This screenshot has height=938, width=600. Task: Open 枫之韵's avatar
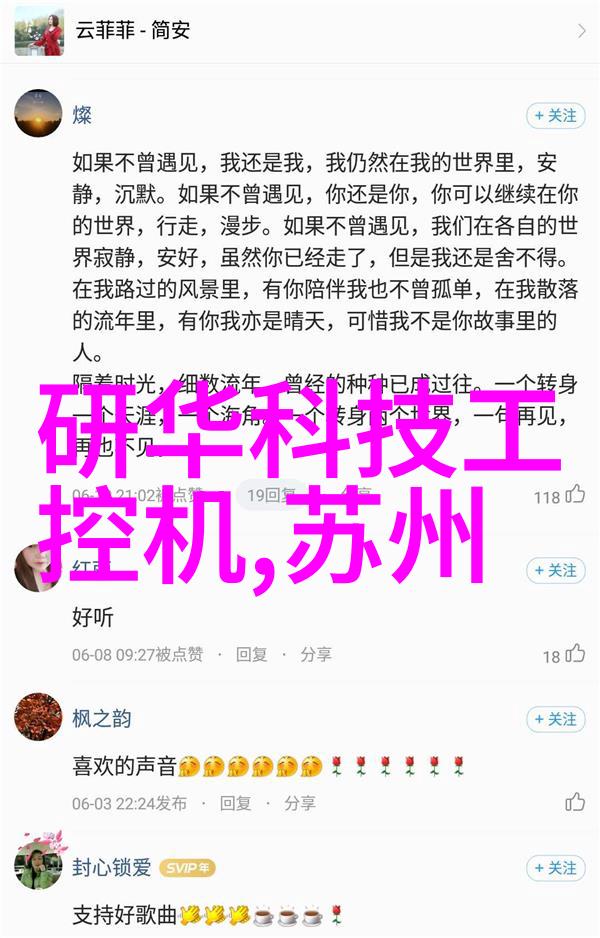pyautogui.click(x=38, y=717)
